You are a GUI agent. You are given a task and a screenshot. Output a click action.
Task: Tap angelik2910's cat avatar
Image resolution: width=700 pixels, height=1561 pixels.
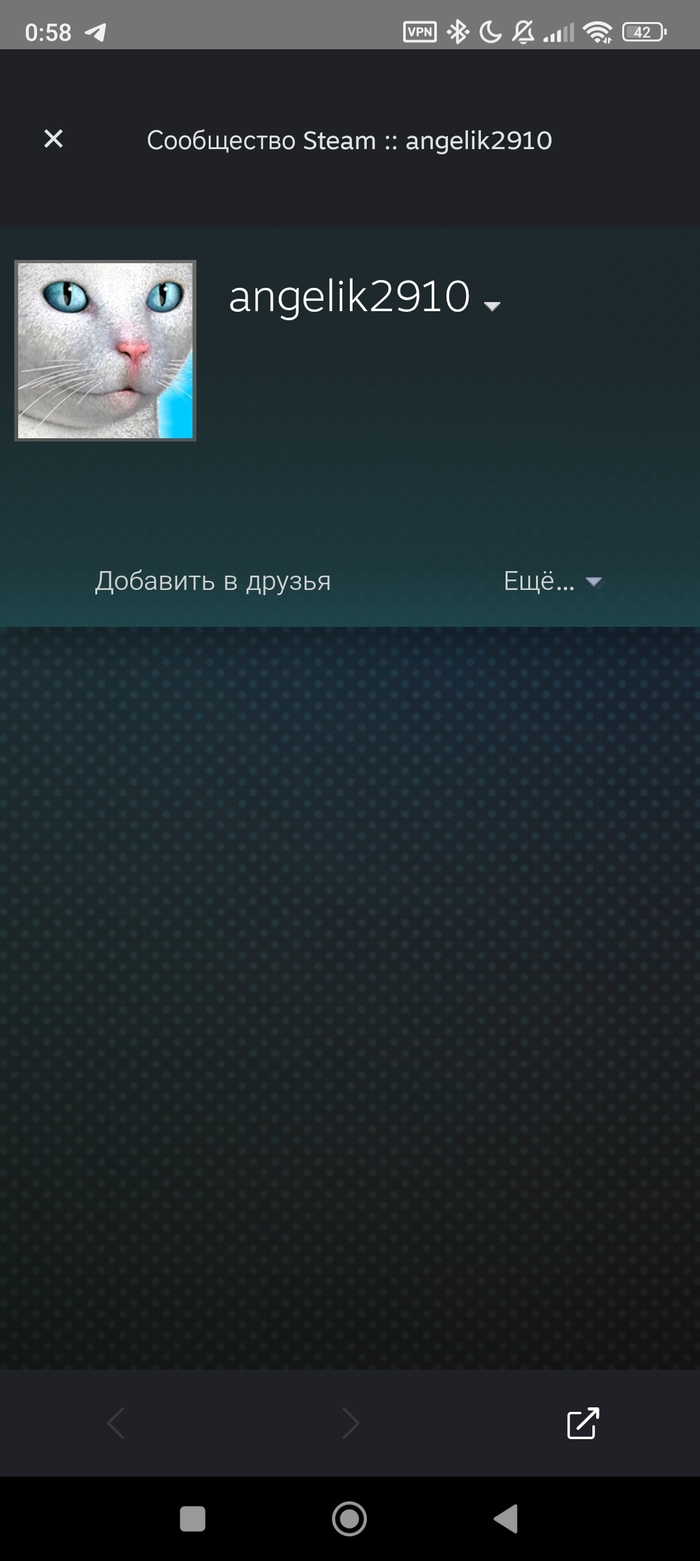click(105, 351)
